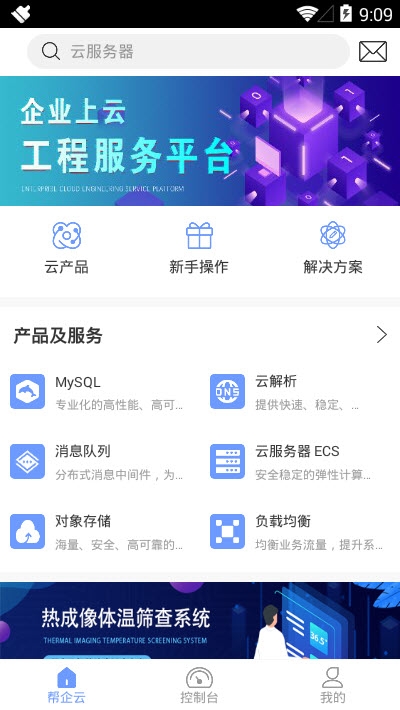The height and width of the screenshot is (710, 400).
Task: Switch to the 帮企云 tab
Action: 67,685
